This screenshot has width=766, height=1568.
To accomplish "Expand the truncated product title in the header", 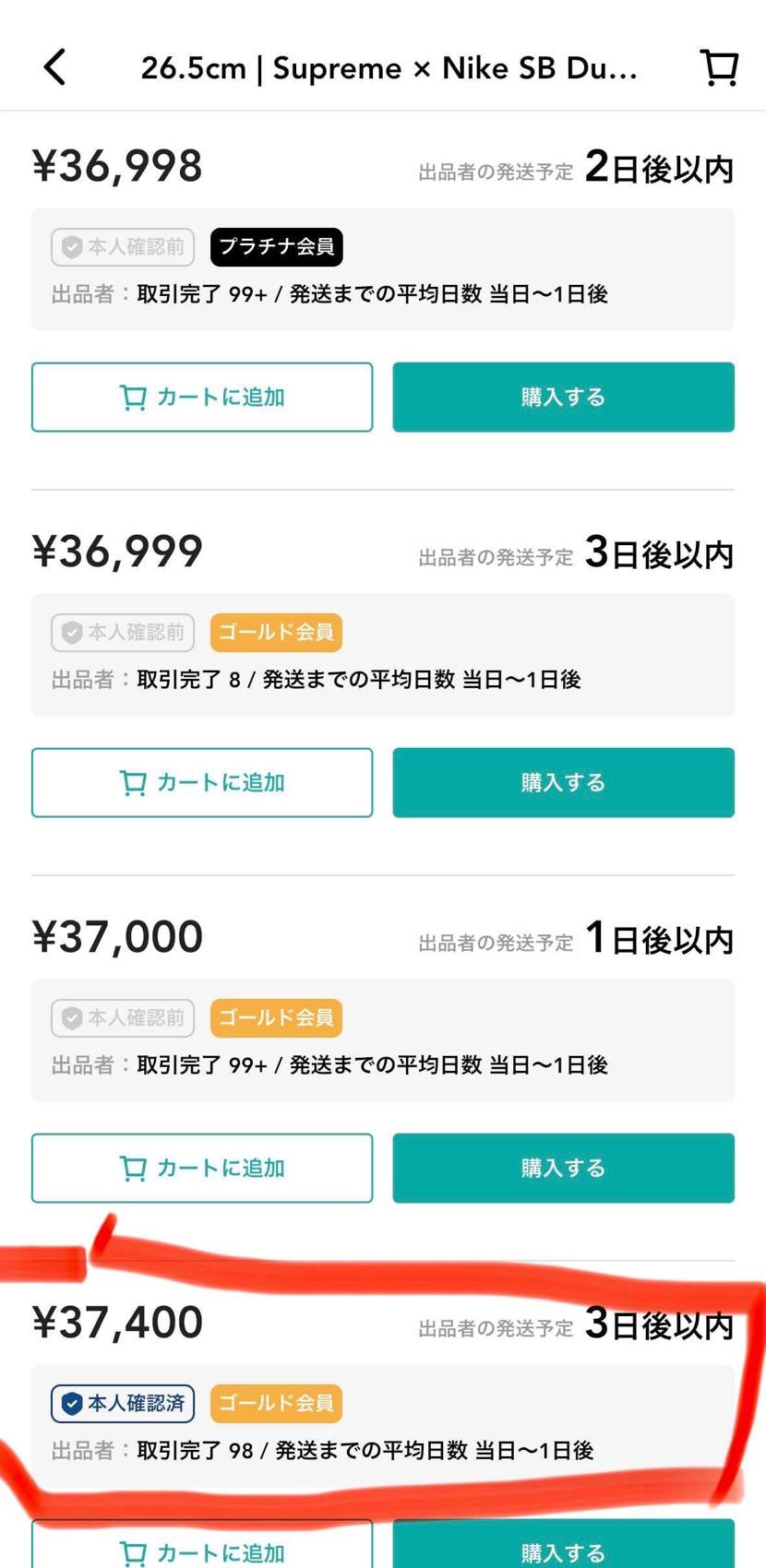I will 388,66.
